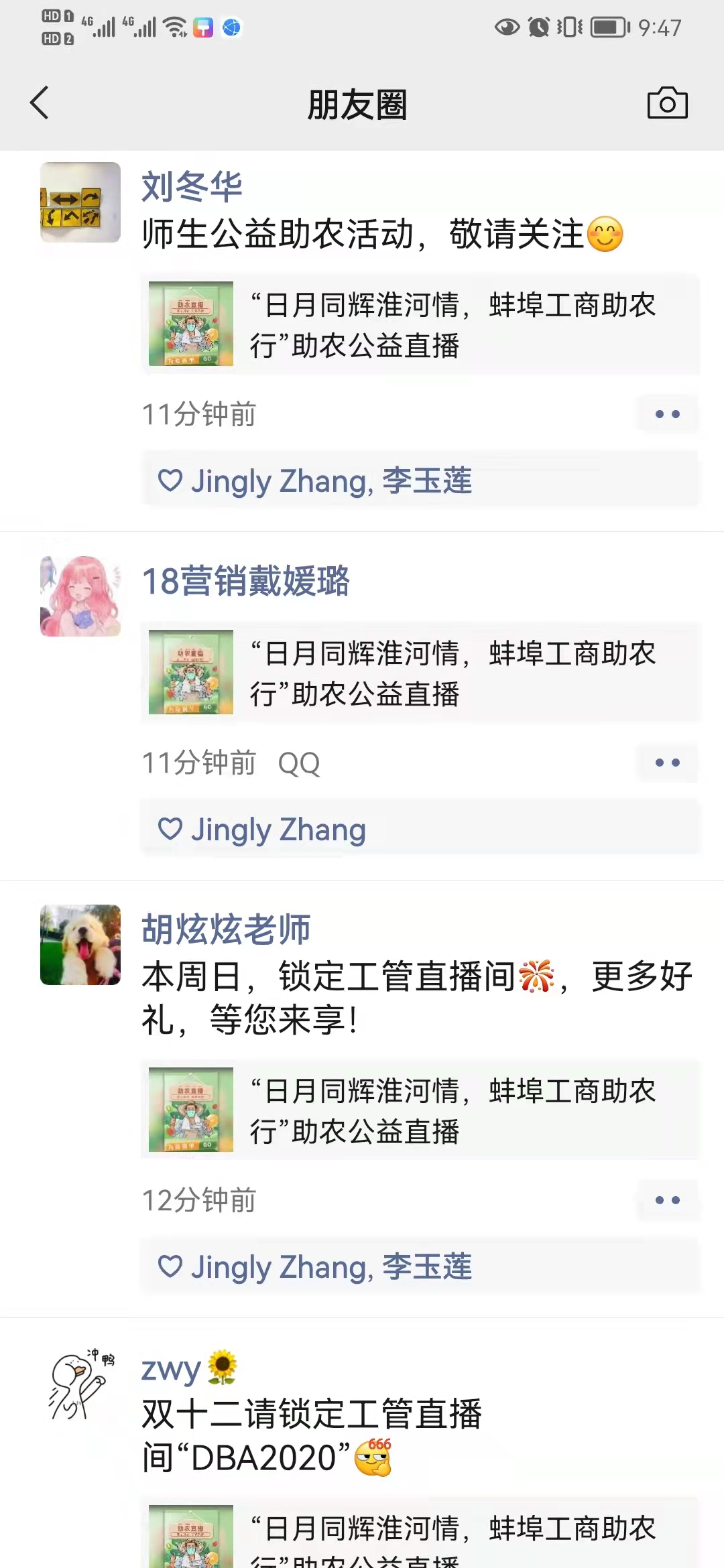Tap the QQ source label under 18营销戴媛璐's post
The image size is (724, 1568).
click(299, 763)
